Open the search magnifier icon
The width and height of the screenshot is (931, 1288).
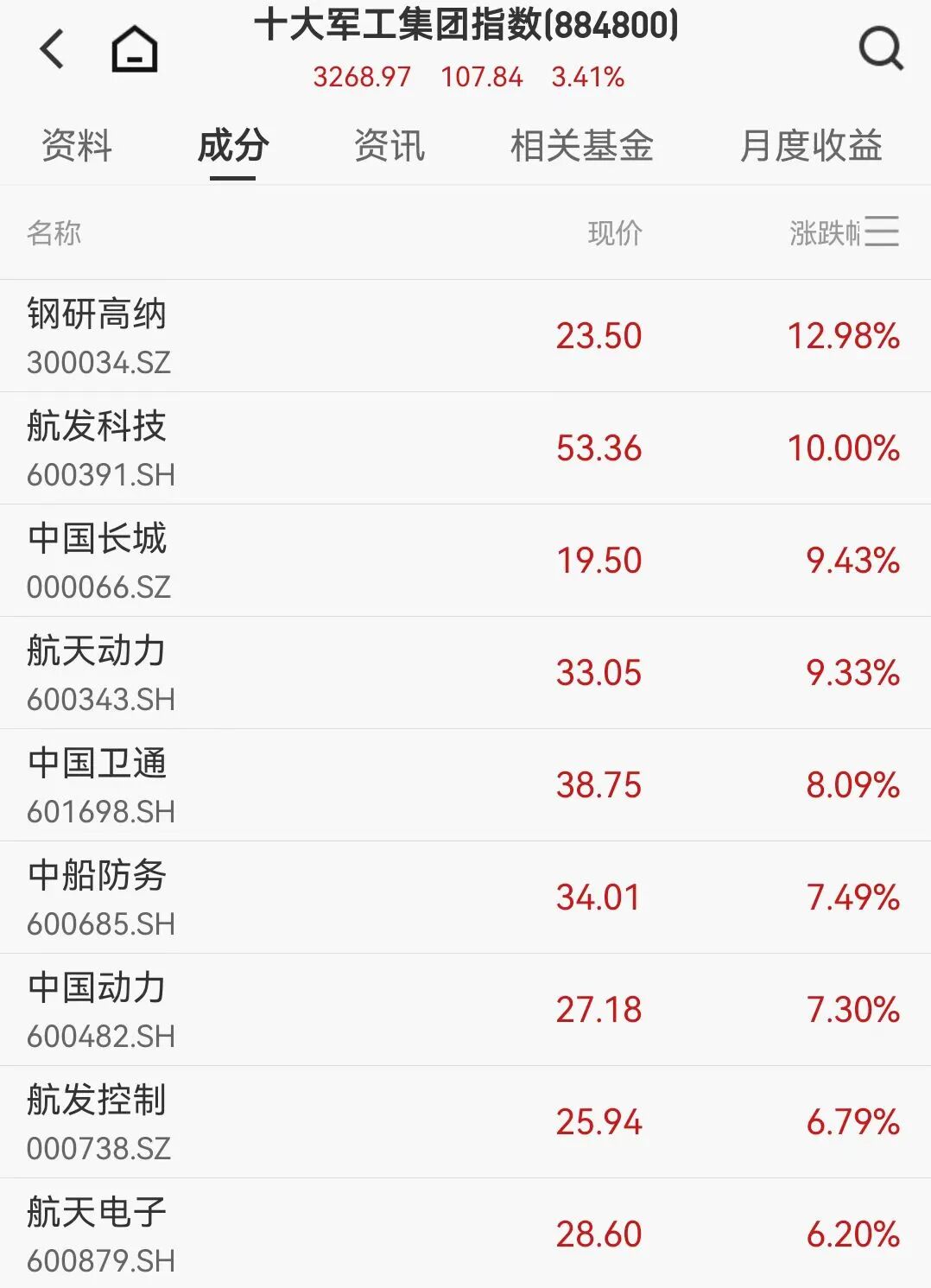[880, 48]
